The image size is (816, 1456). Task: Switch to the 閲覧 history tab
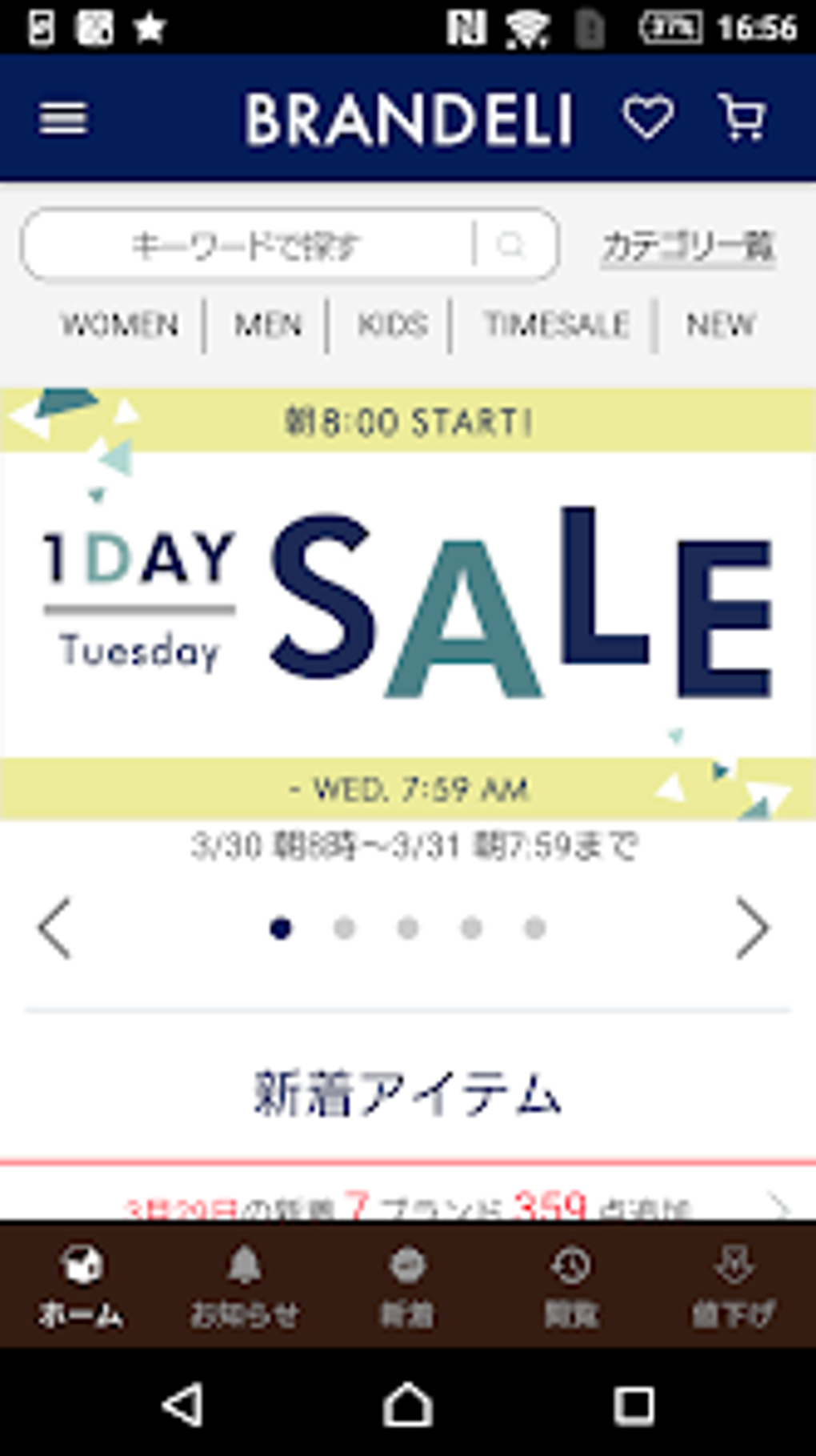[571, 1285]
